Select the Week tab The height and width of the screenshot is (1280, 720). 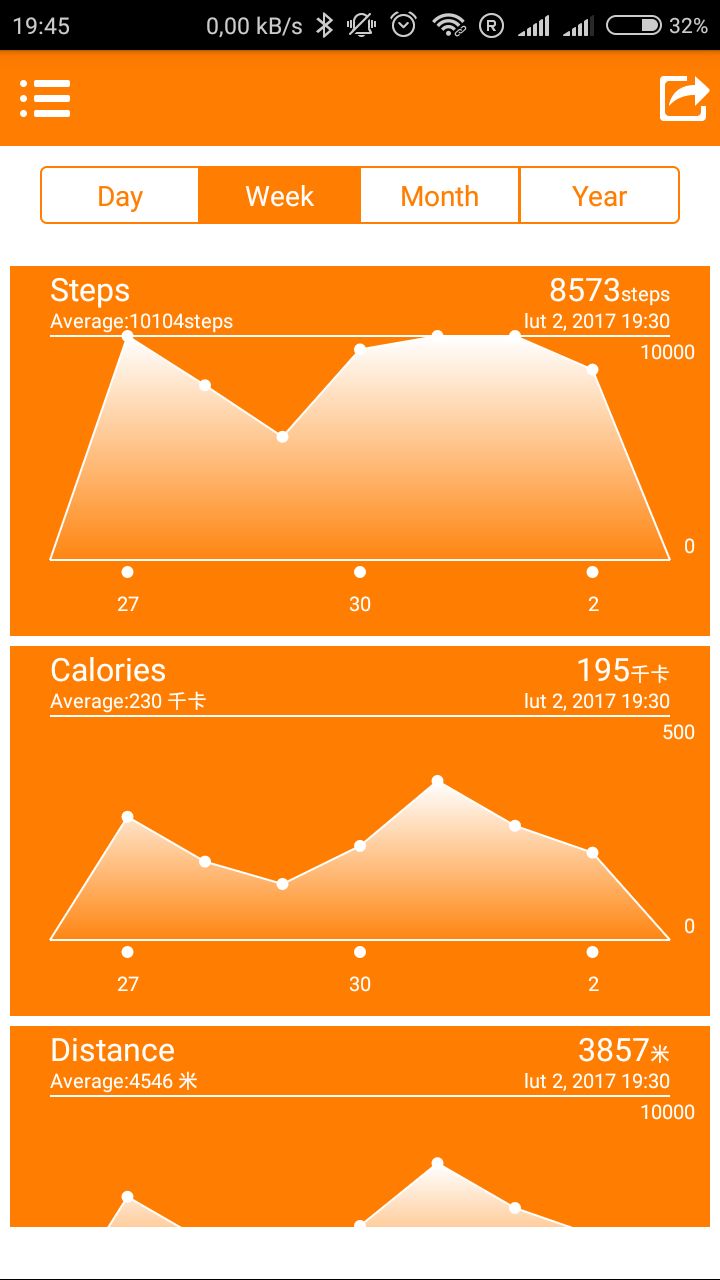click(x=280, y=195)
